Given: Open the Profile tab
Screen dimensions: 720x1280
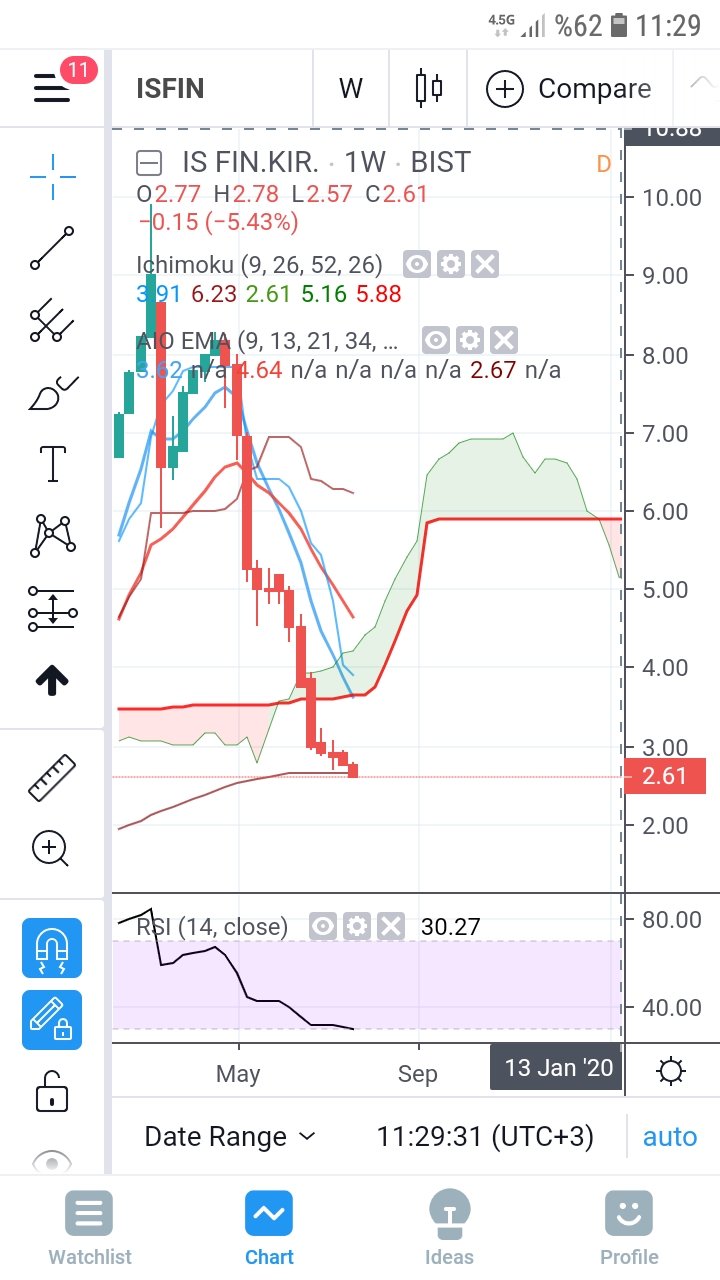Looking at the screenshot, I should (x=629, y=1229).
